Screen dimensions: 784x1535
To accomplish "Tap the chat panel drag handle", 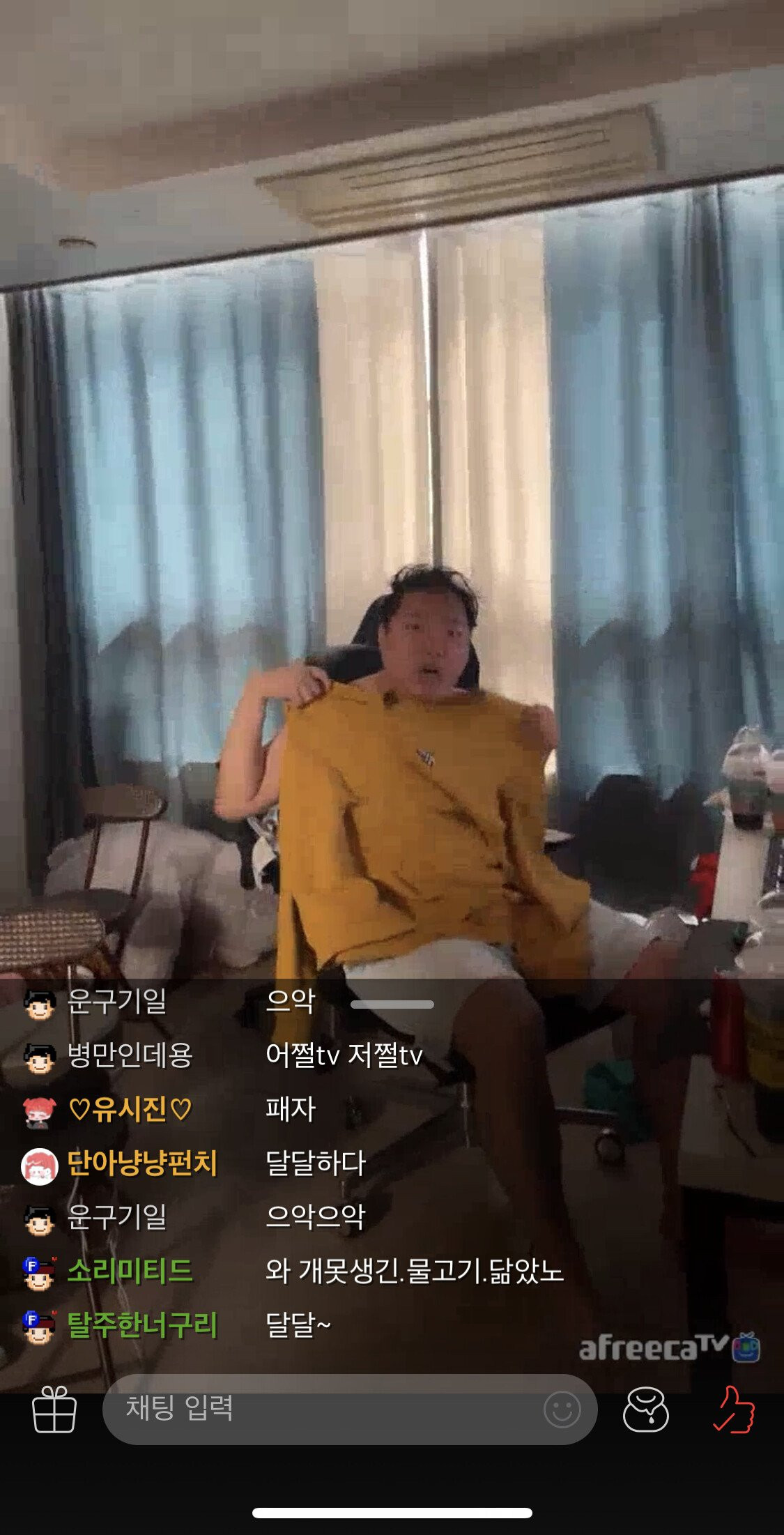I will pyautogui.click(x=392, y=1005).
